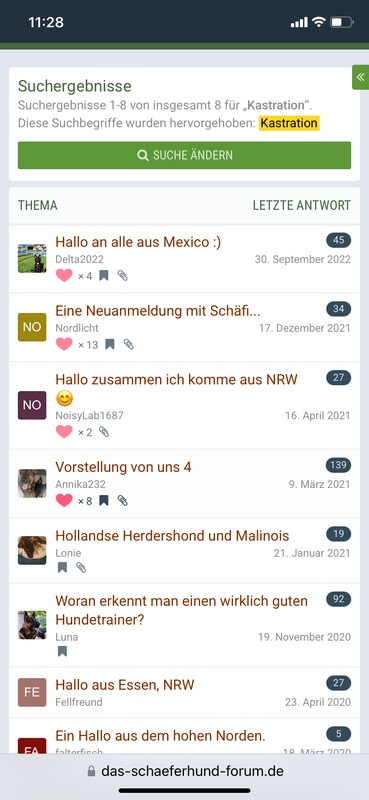Open Annika232's profile avatar
The height and width of the screenshot is (800, 369).
[32, 483]
